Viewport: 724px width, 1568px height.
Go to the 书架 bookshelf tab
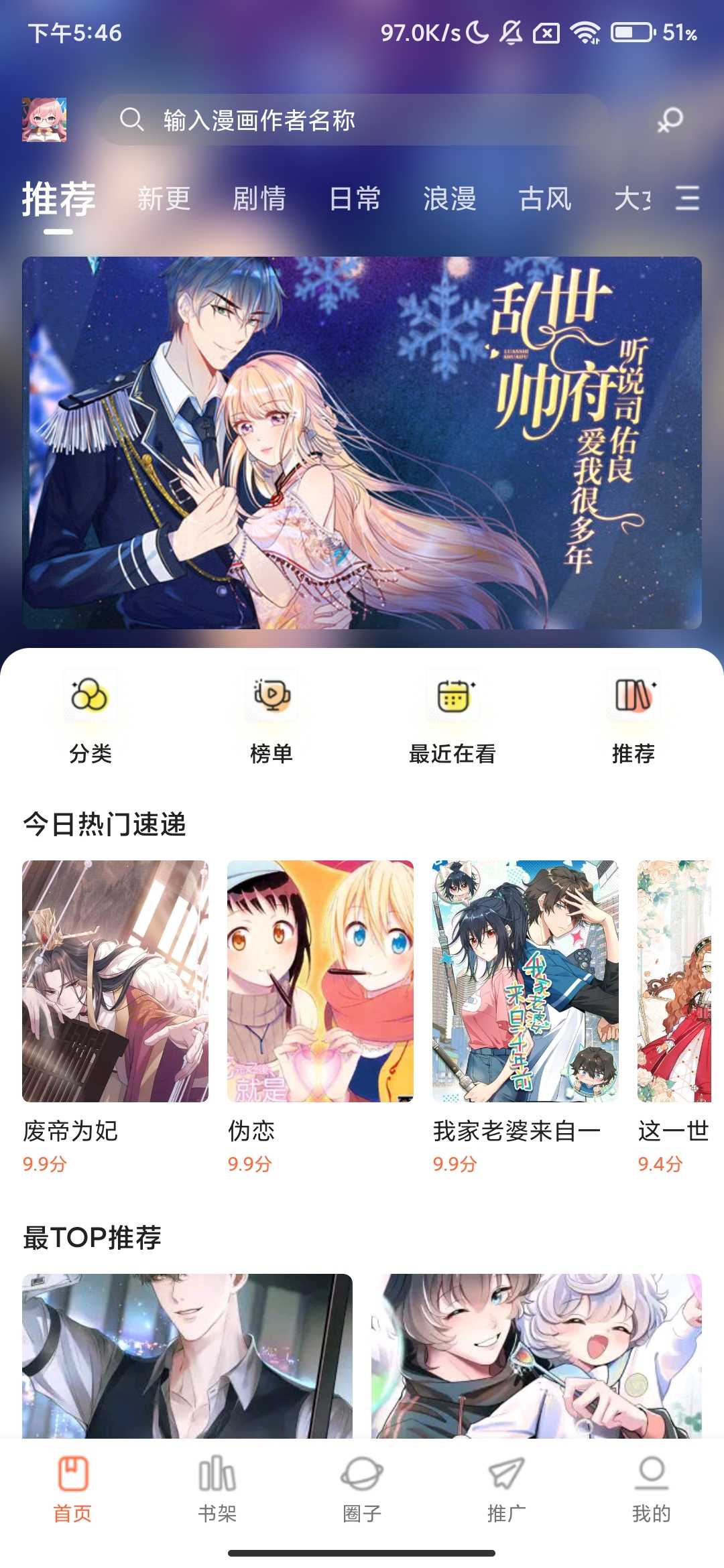coord(217,1488)
